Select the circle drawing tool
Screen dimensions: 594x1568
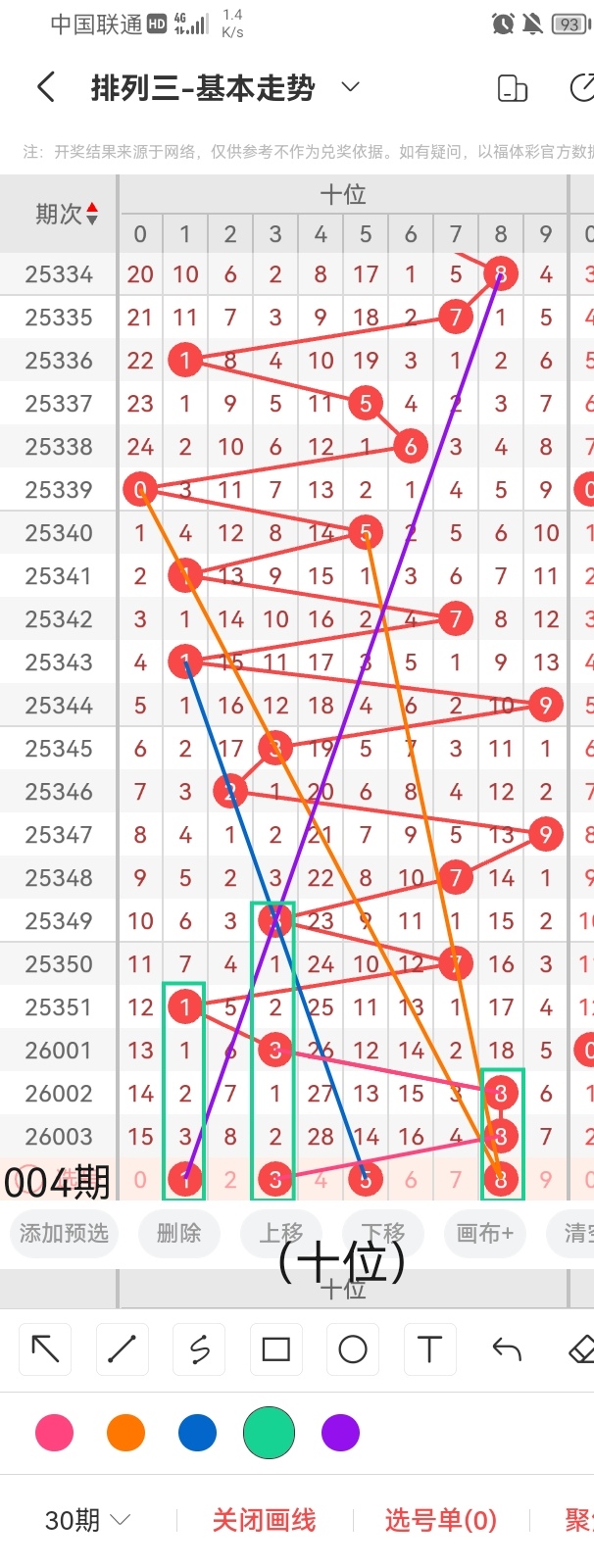(353, 1349)
